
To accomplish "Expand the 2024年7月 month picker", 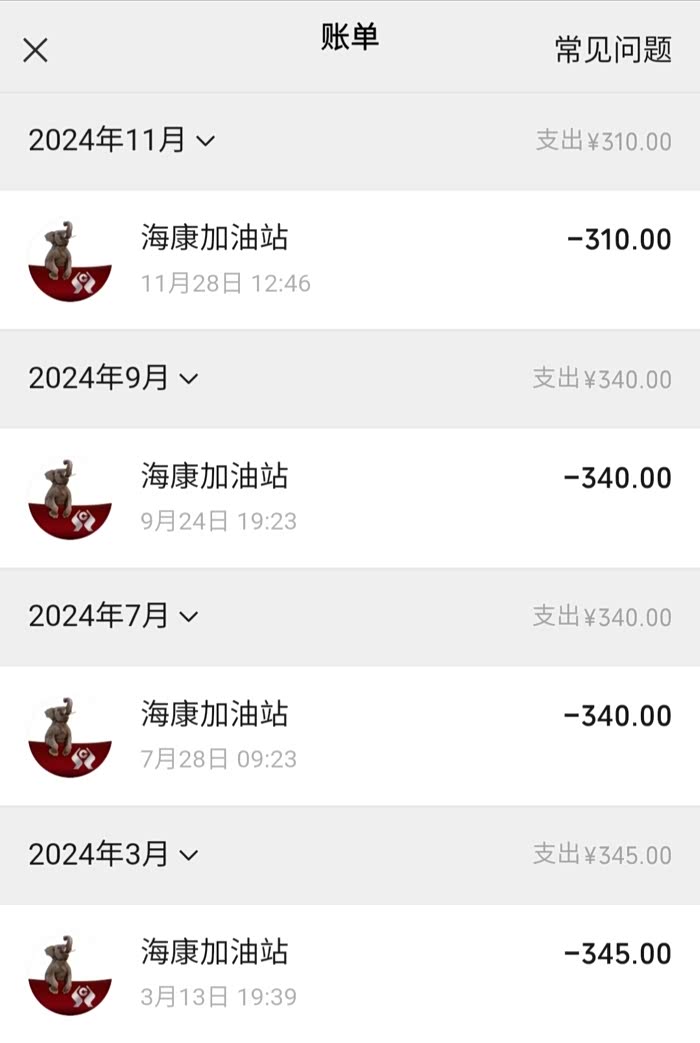I will pos(113,616).
